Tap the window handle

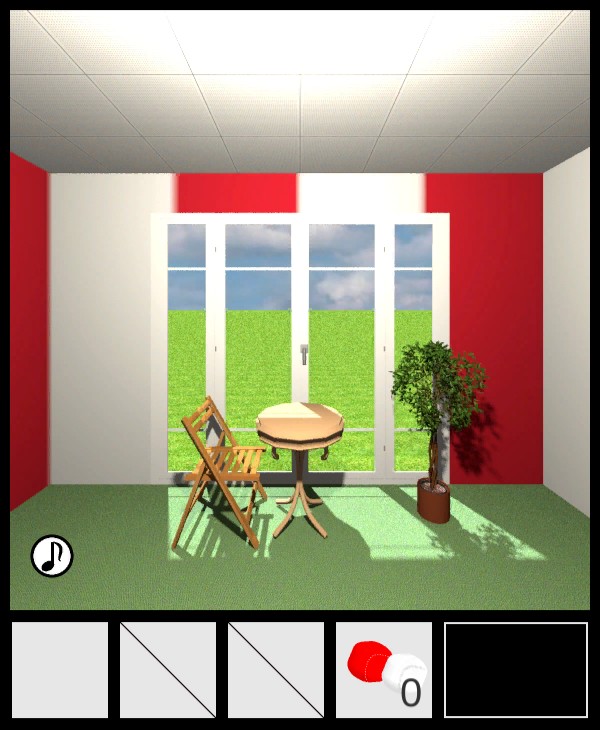pos(303,353)
